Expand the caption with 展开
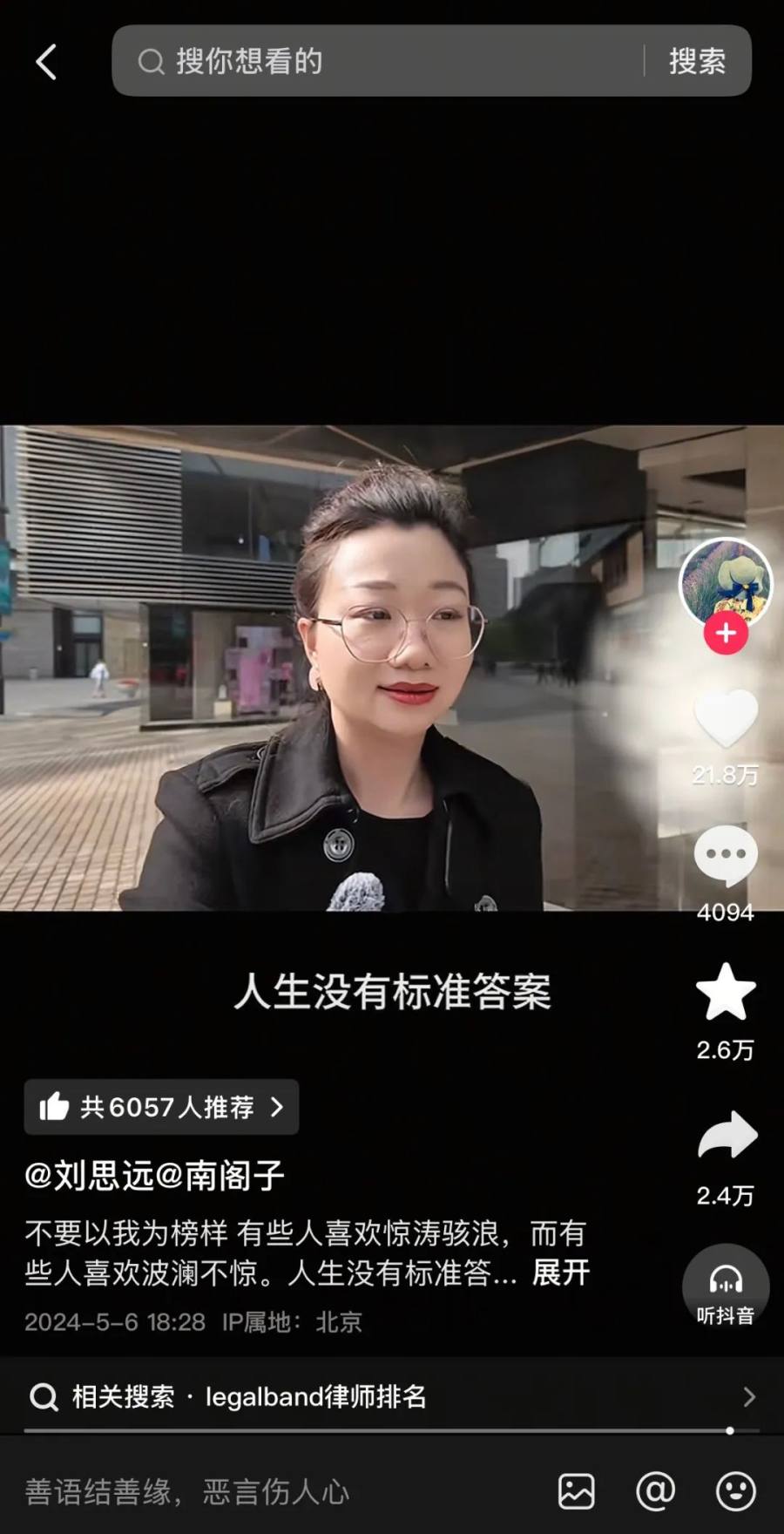Viewport: 784px width, 1534px height. coord(561,1273)
